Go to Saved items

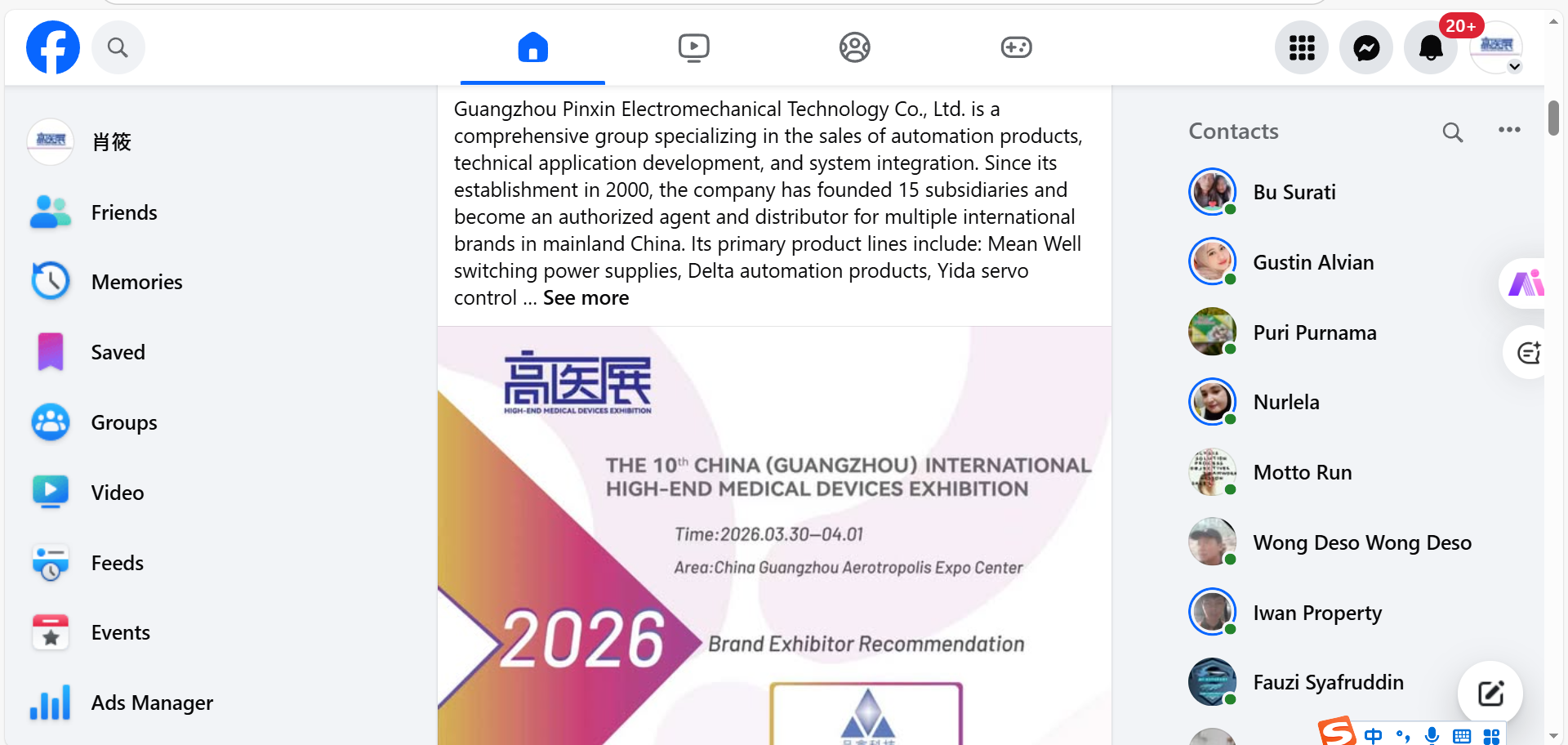pyautogui.click(x=118, y=352)
